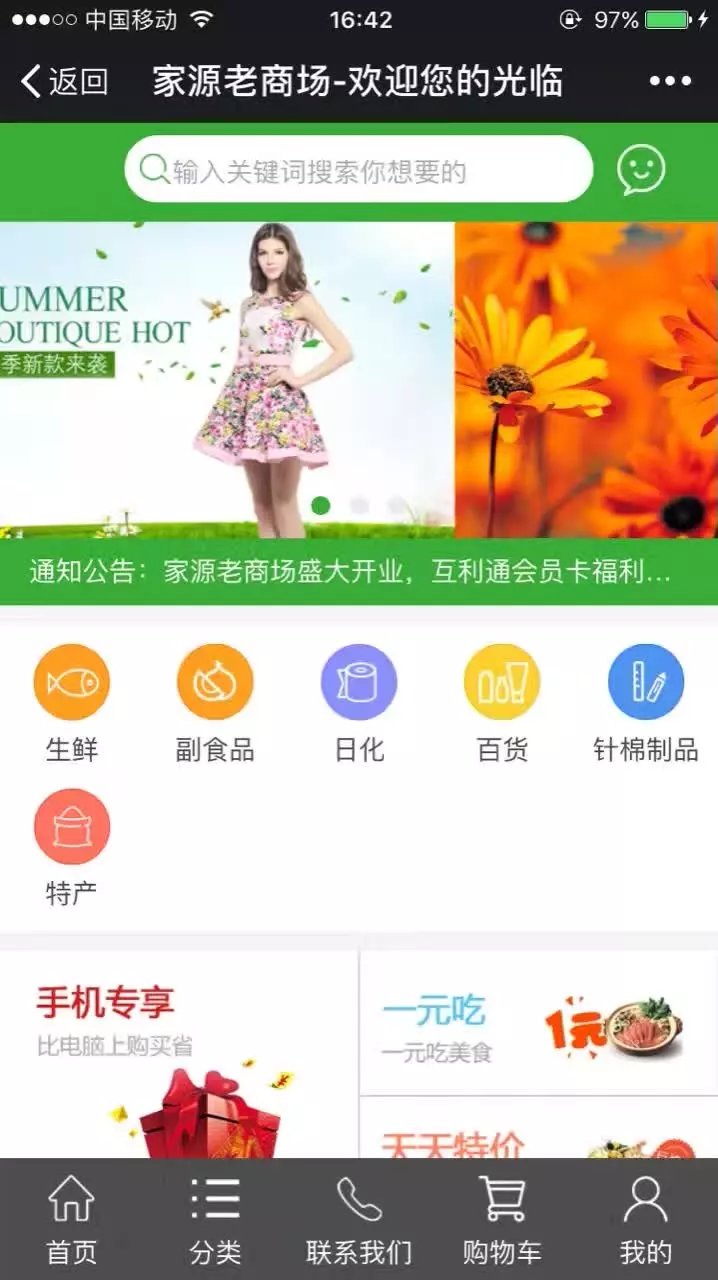Open the 我的 profile tab
Image resolution: width=718 pixels, height=1280 pixels.
[x=645, y=1220]
